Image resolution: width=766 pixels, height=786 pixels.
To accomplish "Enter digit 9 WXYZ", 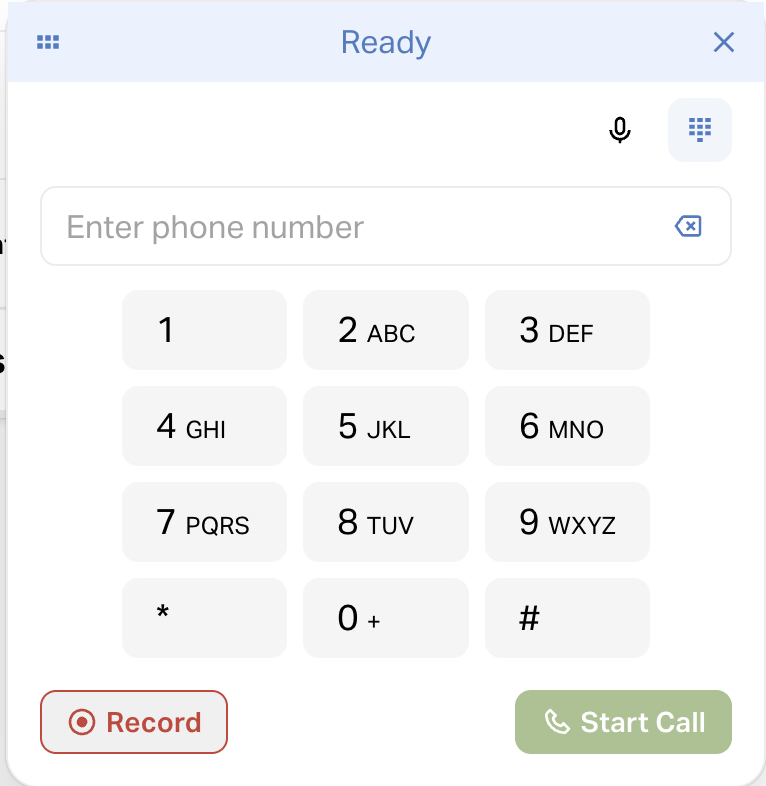I will 567,522.
